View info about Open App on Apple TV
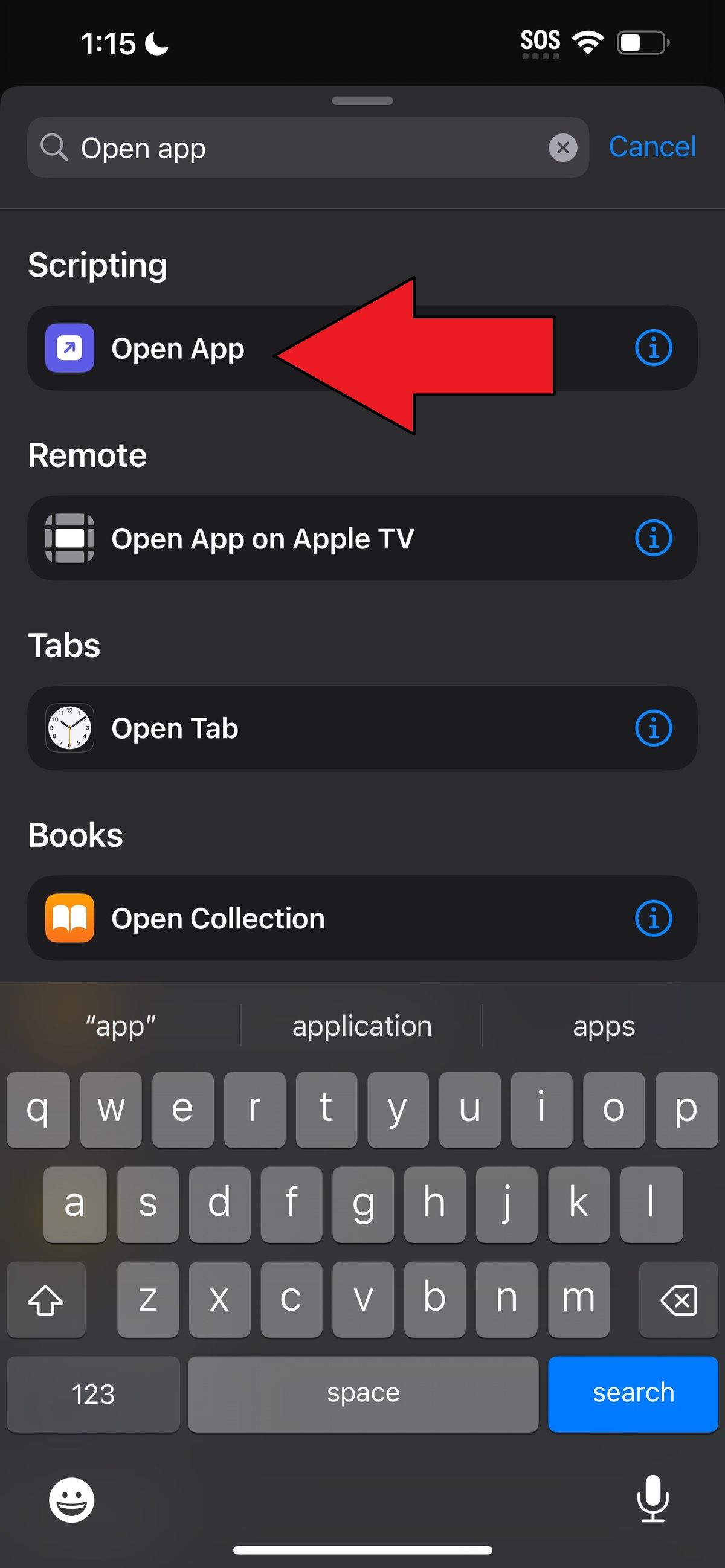 point(653,538)
